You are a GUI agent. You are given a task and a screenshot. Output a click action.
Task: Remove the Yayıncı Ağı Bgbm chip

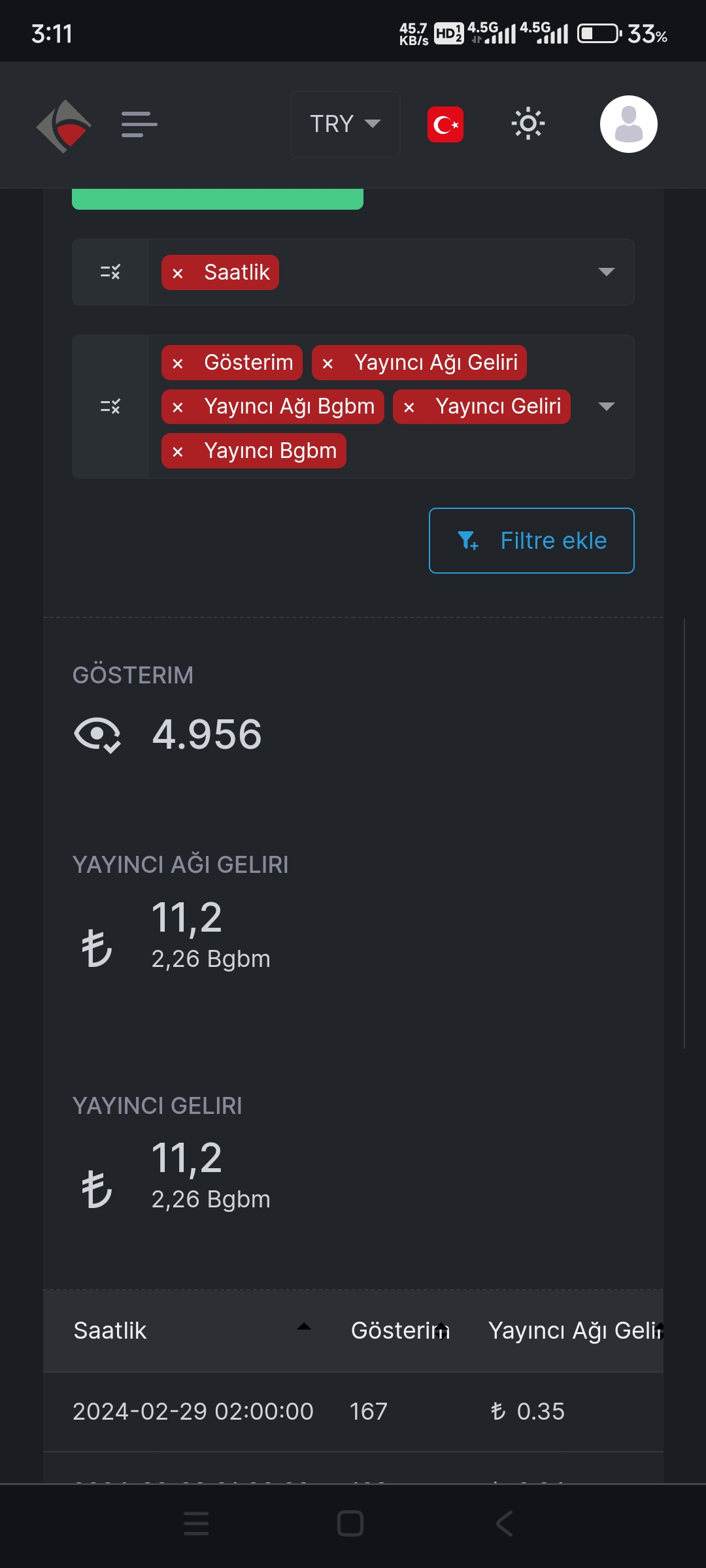(x=178, y=407)
